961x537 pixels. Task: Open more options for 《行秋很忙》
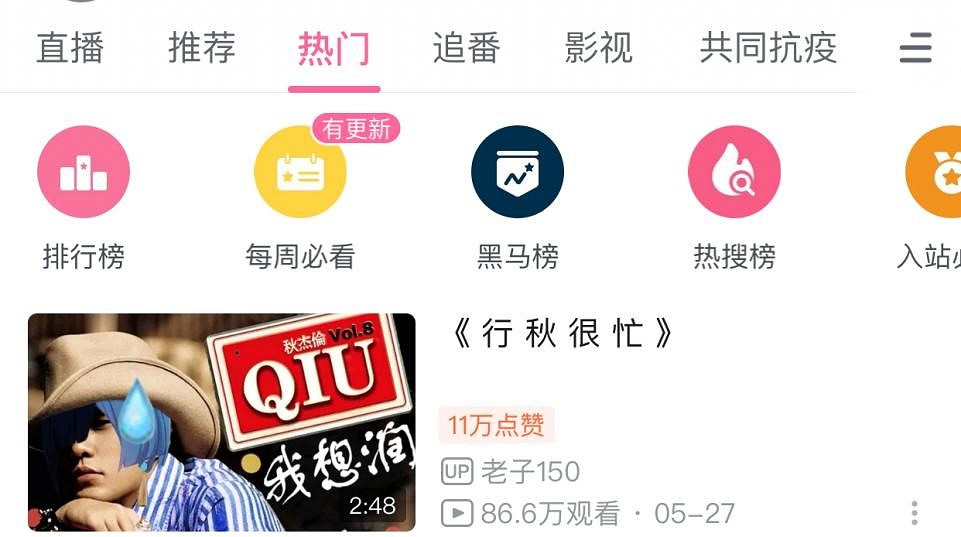tap(914, 513)
